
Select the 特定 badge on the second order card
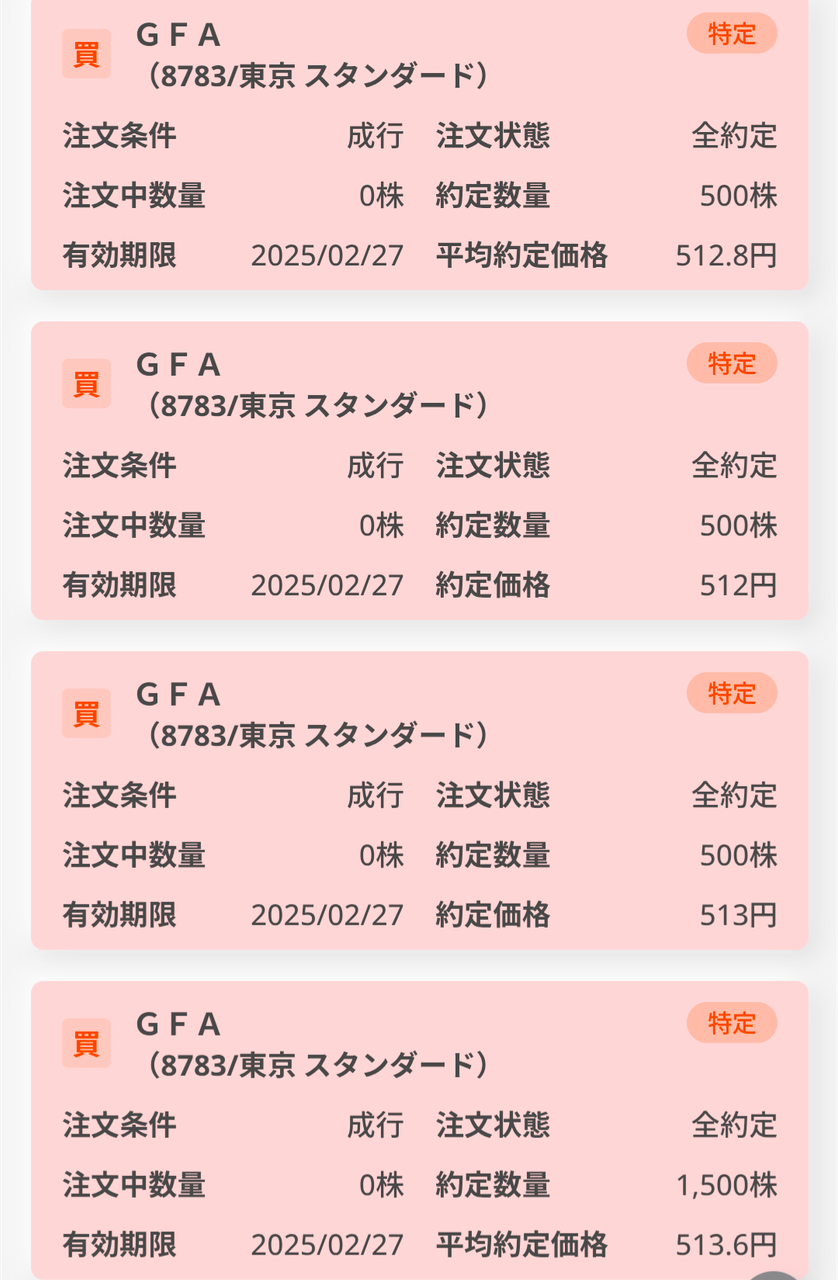click(731, 364)
